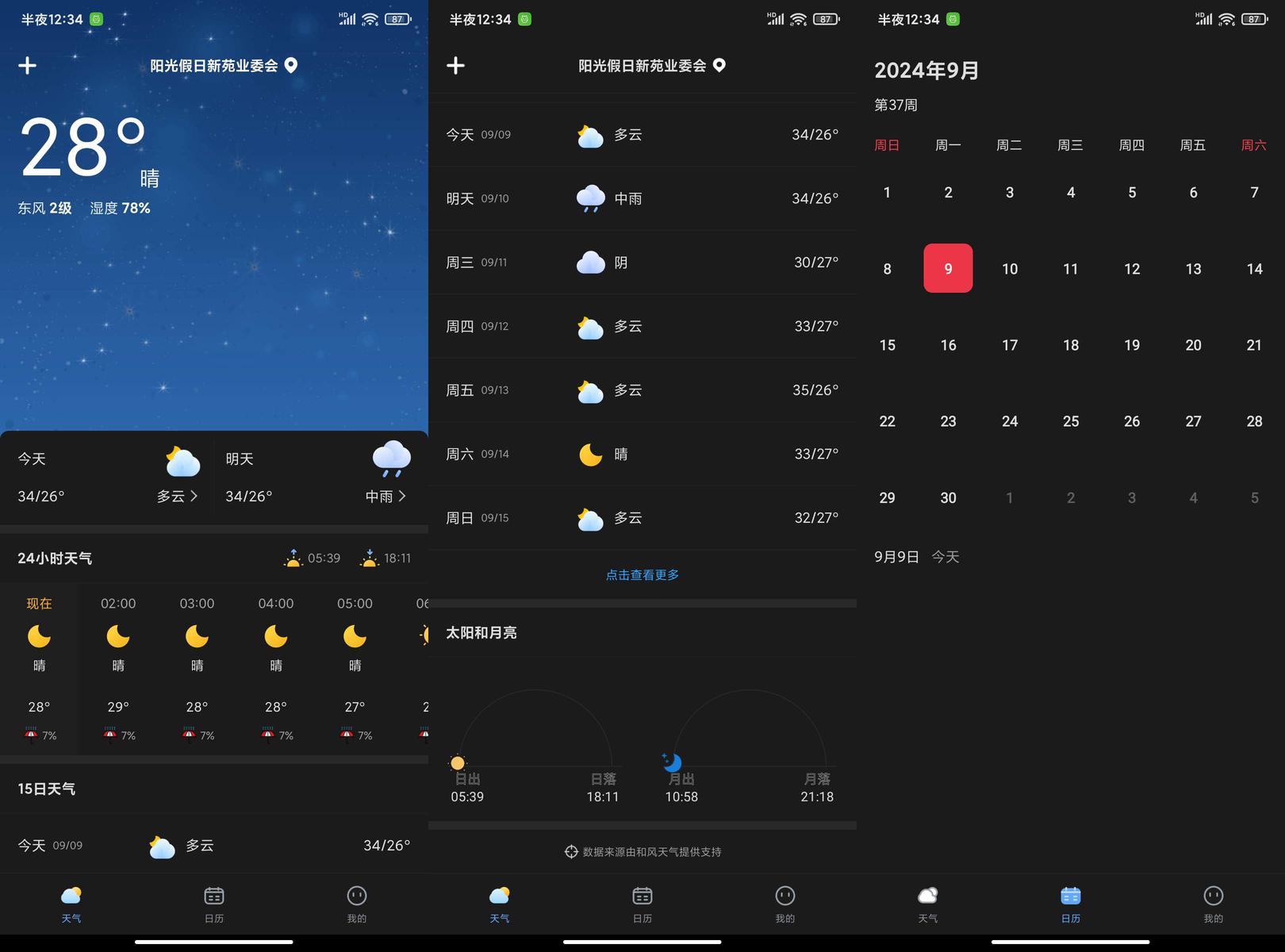Open the 周六 09/14 晴 forecast row
This screenshot has height=952, width=1285.
(x=642, y=454)
